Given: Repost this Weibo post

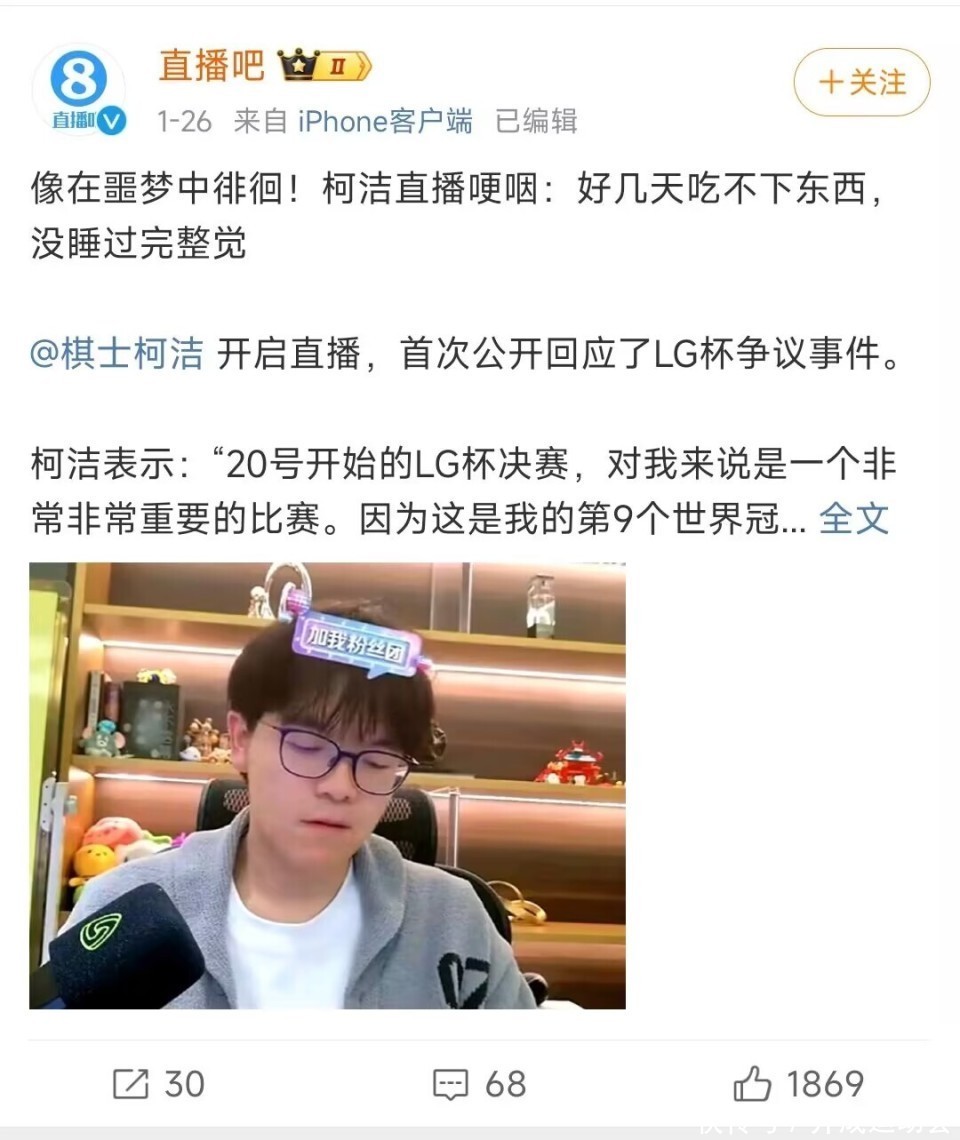Looking at the screenshot, I should 158,1084.
